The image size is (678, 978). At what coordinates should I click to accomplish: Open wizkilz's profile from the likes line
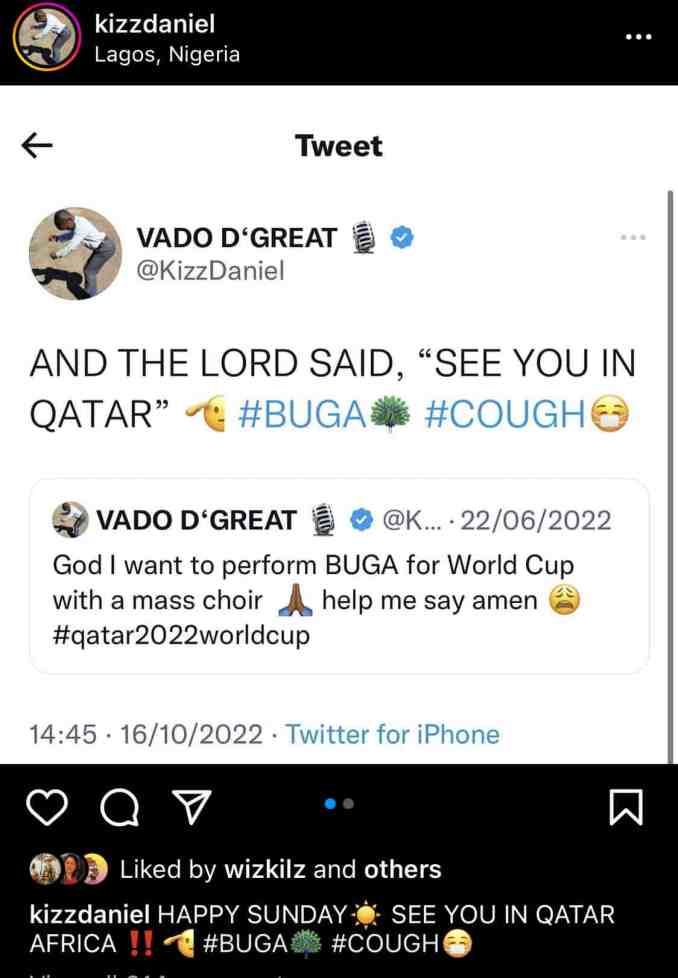(x=264, y=869)
